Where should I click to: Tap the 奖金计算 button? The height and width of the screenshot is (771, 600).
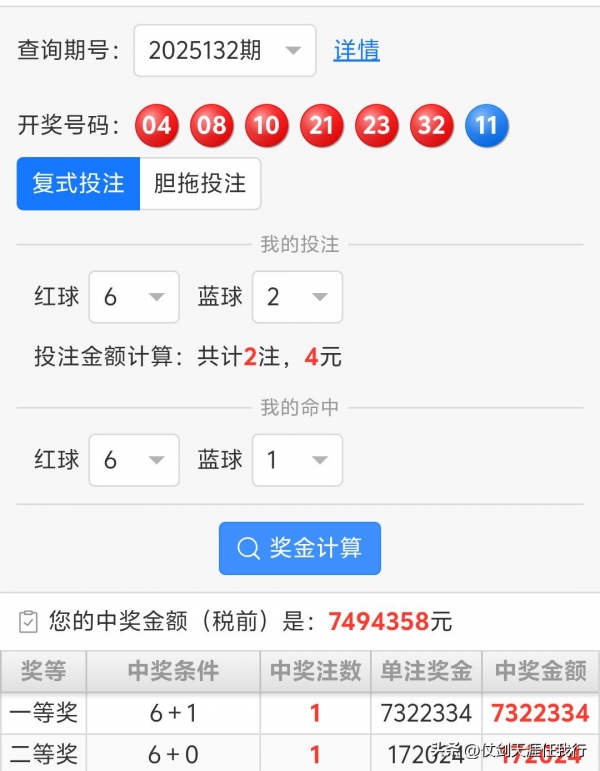pos(300,548)
